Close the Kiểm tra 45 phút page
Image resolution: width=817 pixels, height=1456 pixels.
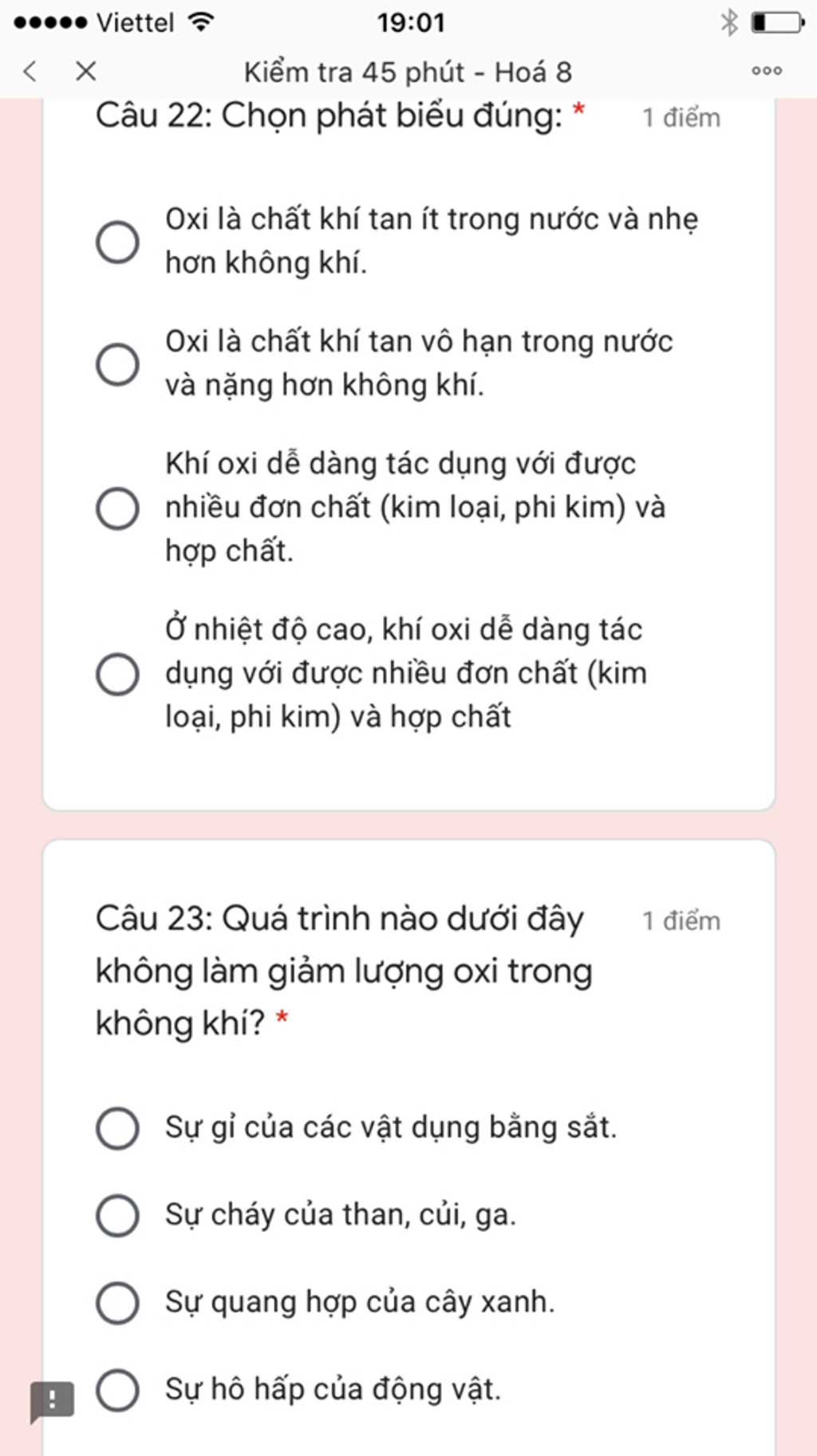coord(85,71)
